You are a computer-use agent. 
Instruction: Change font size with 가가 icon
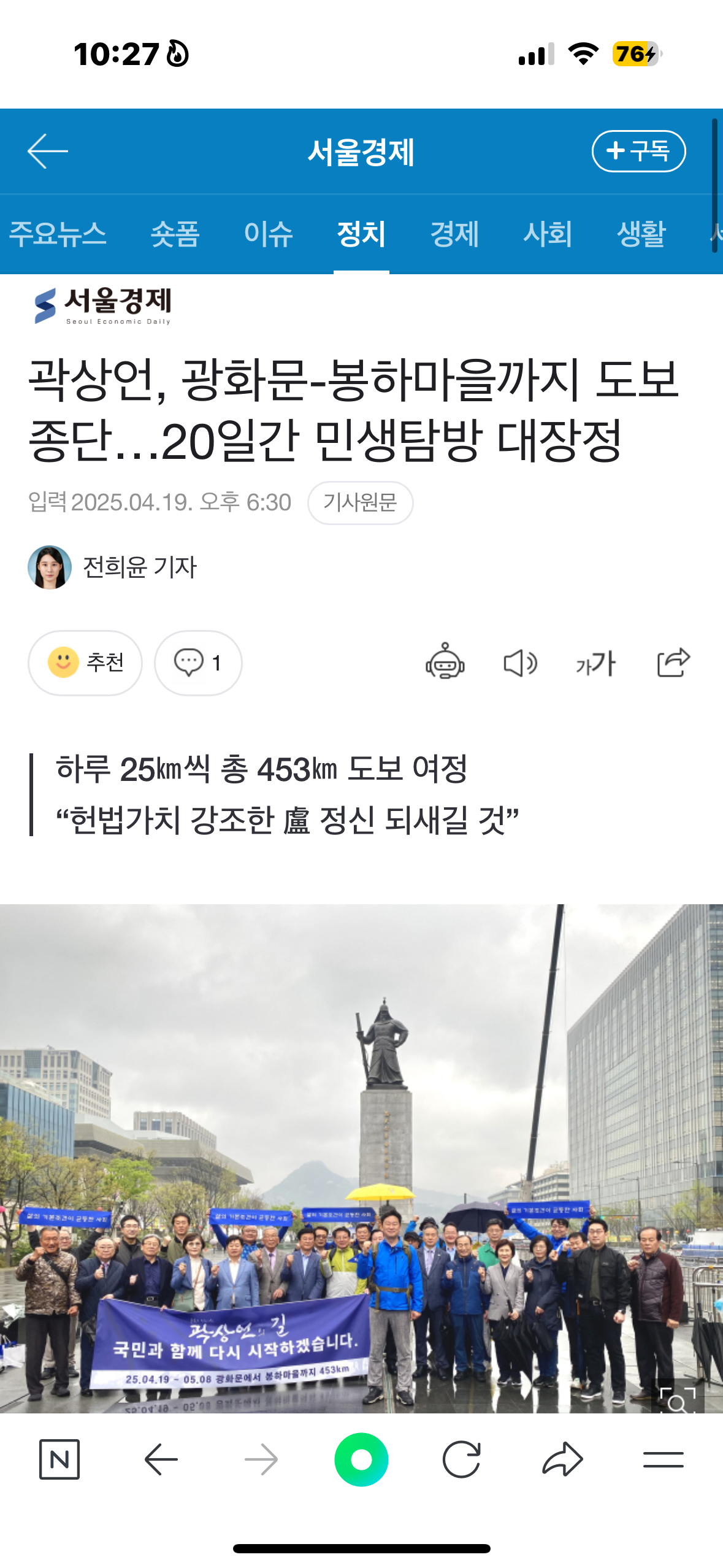point(595,663)
